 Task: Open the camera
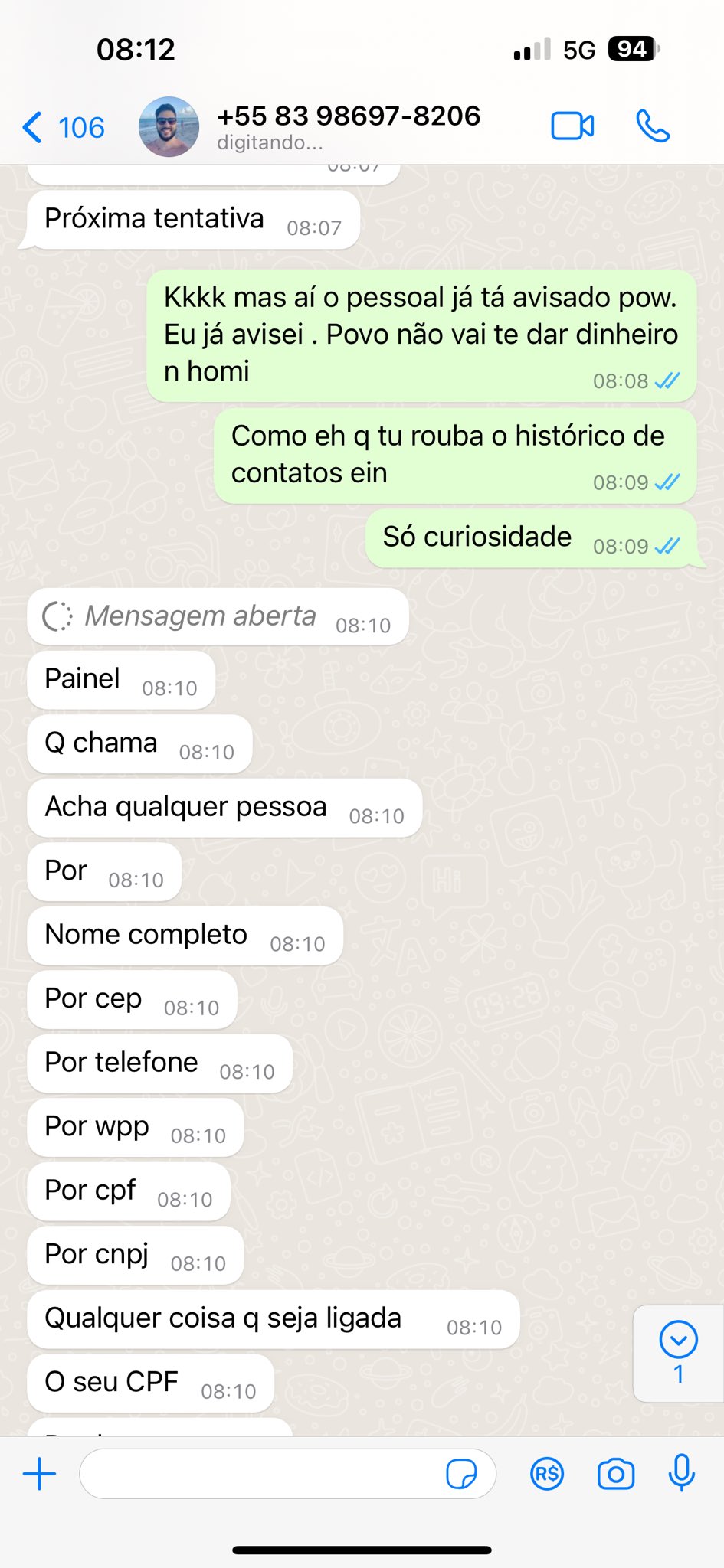tap(616, 1474)
